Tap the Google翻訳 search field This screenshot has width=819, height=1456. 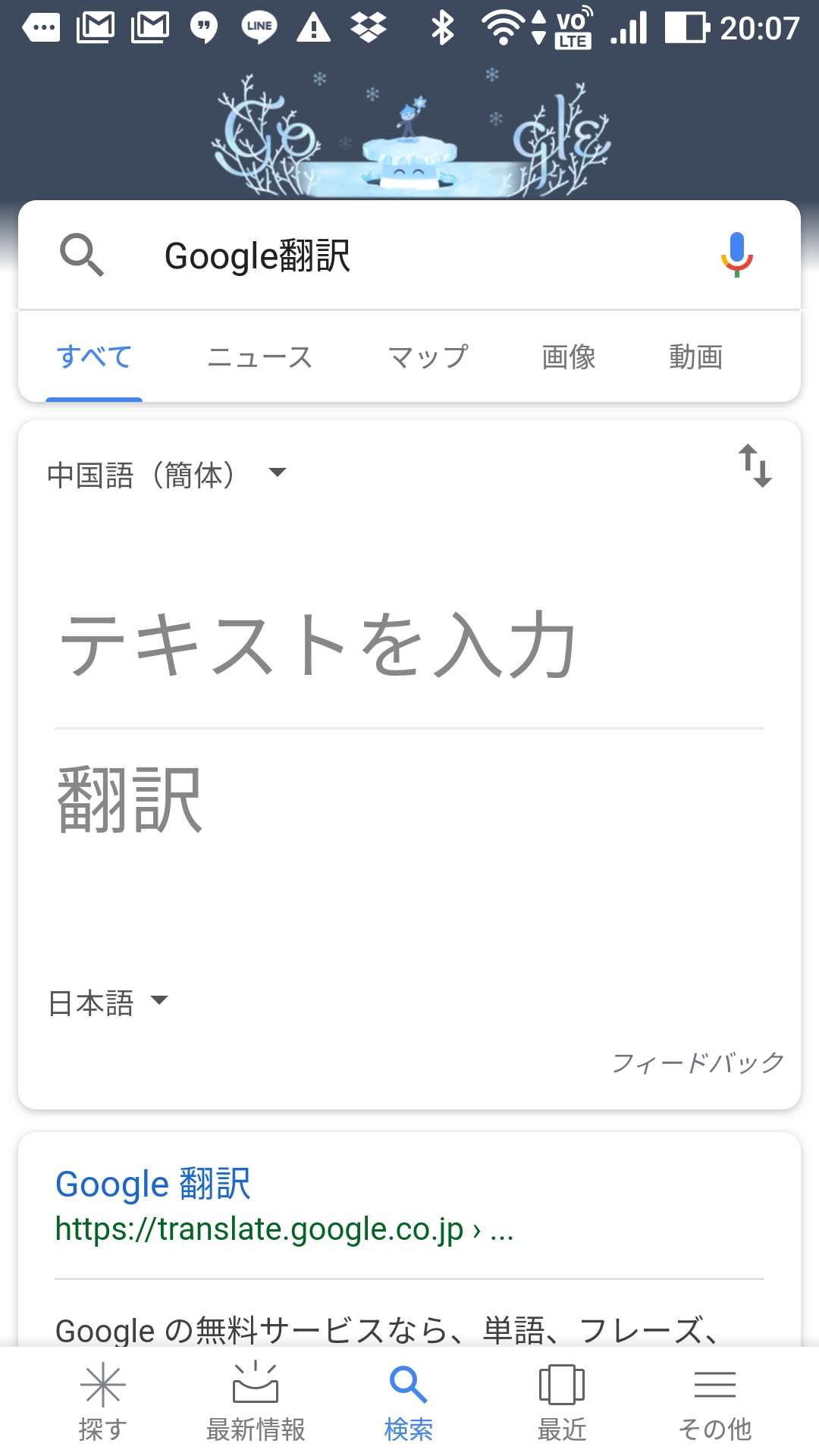click(425, 256)
